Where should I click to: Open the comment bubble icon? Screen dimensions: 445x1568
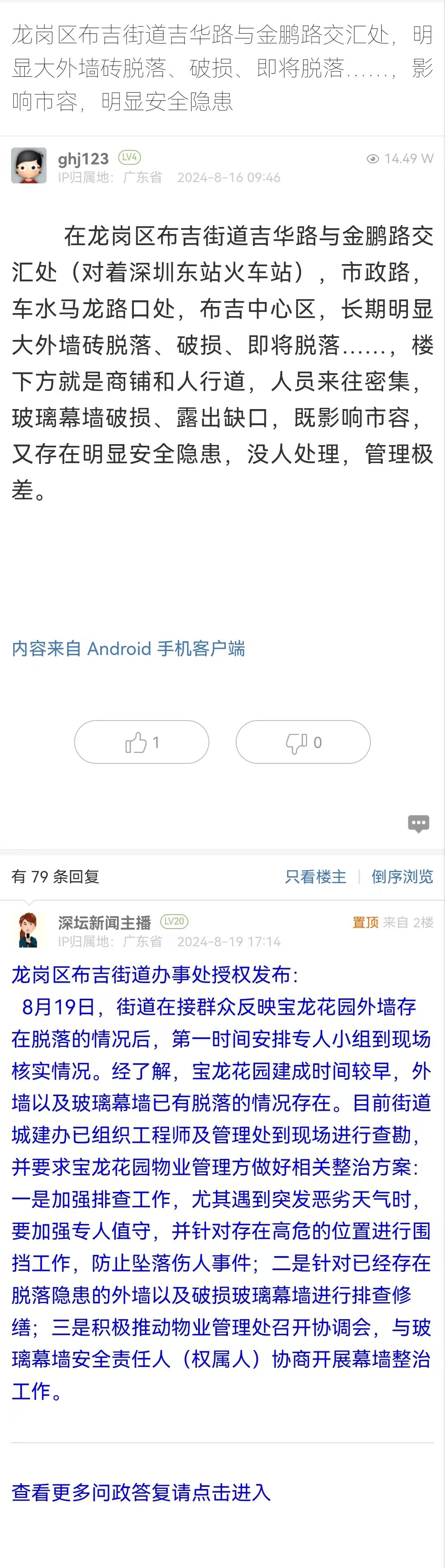coord(418,824)
